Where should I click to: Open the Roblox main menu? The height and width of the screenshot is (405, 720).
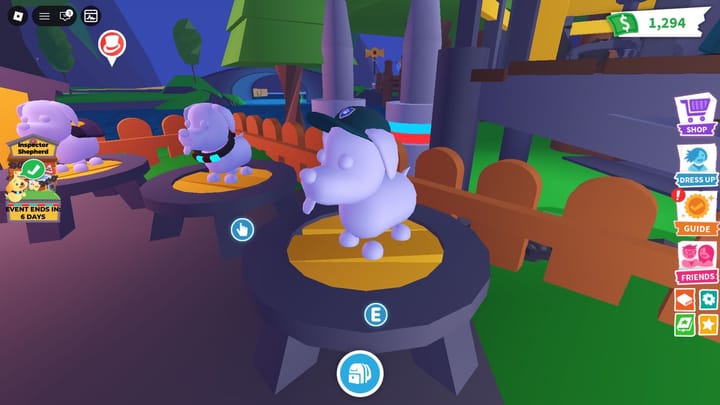[x=17, y=16]
